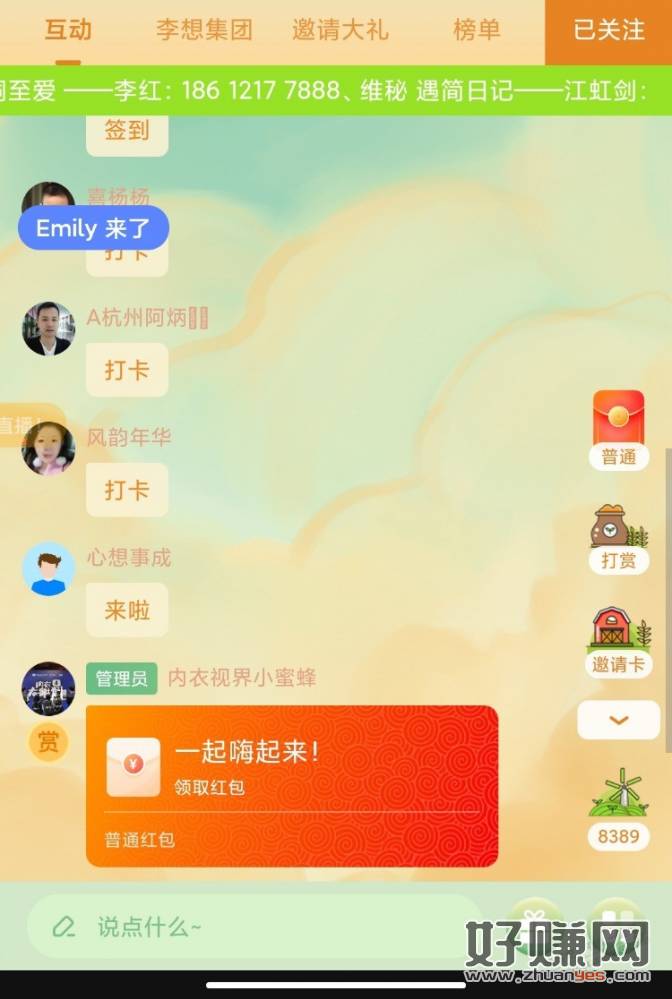
Task: Tap the 已关注 follow button
Action: [x=608, y=30]
